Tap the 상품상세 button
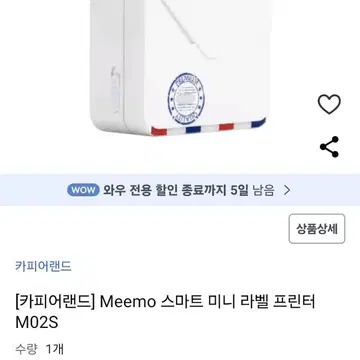The width and height of the screenshot is (360, 360). [x=317, y=229]
